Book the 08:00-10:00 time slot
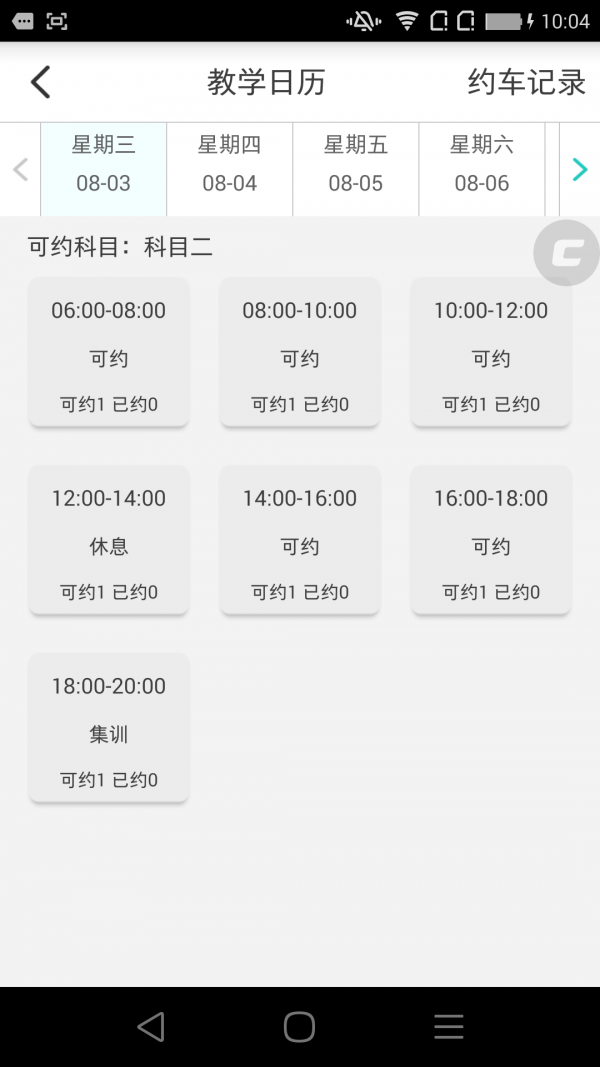The width and height of the screenshot is (600, 1067). pyautogui.click(x=300, y=354)
